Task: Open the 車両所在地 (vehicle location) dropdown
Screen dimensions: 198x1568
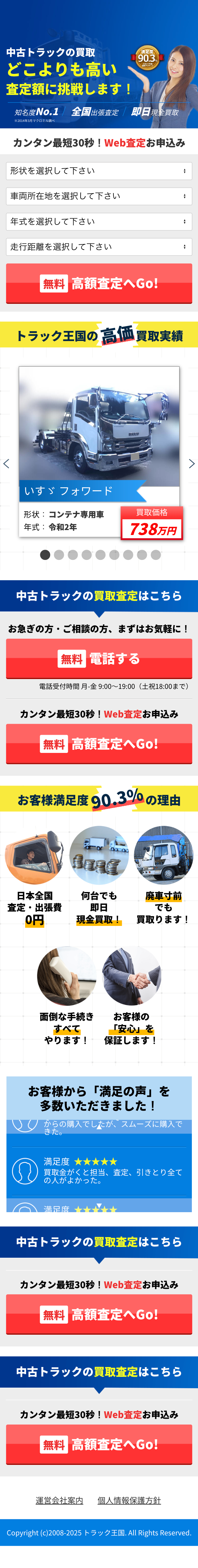Action: 99,196
